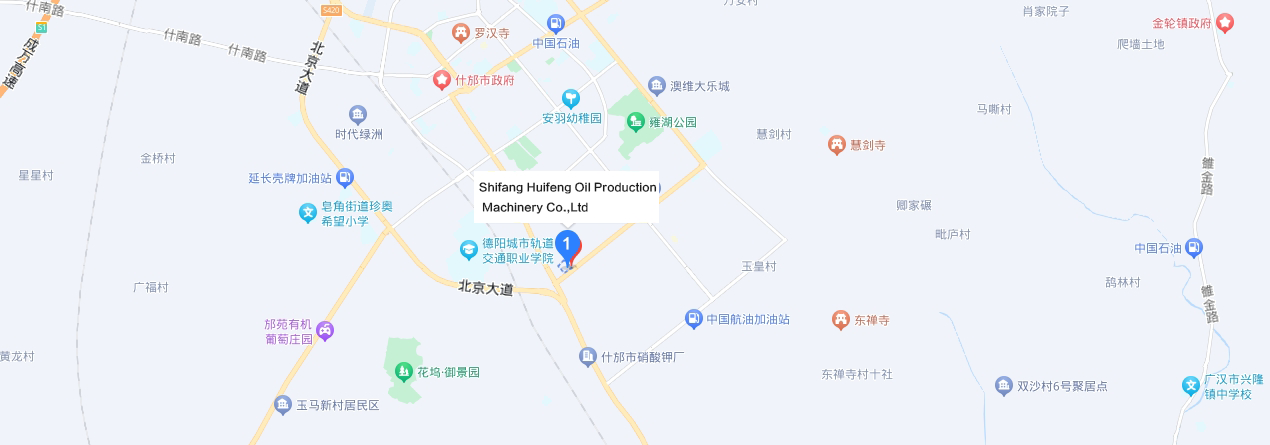1270x445 pixels.
Task: Select the 什邡市政府 map point
Action: point(441,79)
